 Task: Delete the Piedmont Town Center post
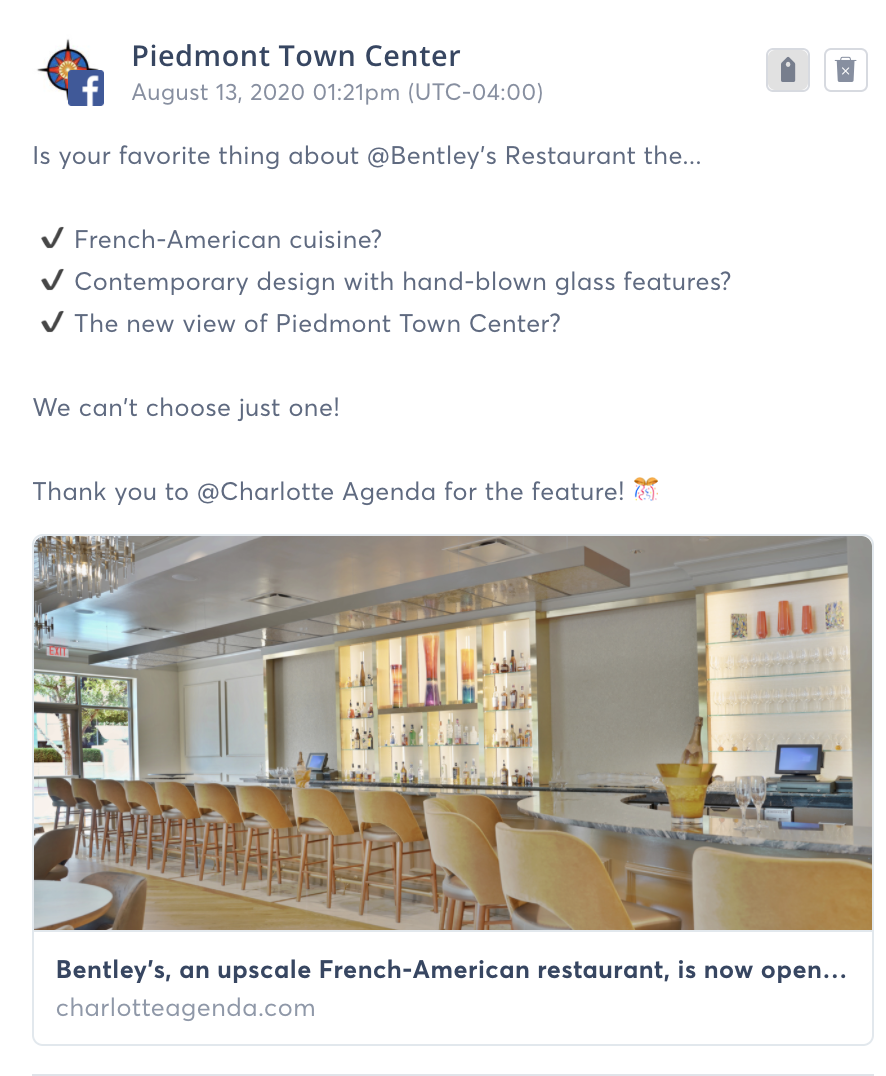click(x=845, y=71)
